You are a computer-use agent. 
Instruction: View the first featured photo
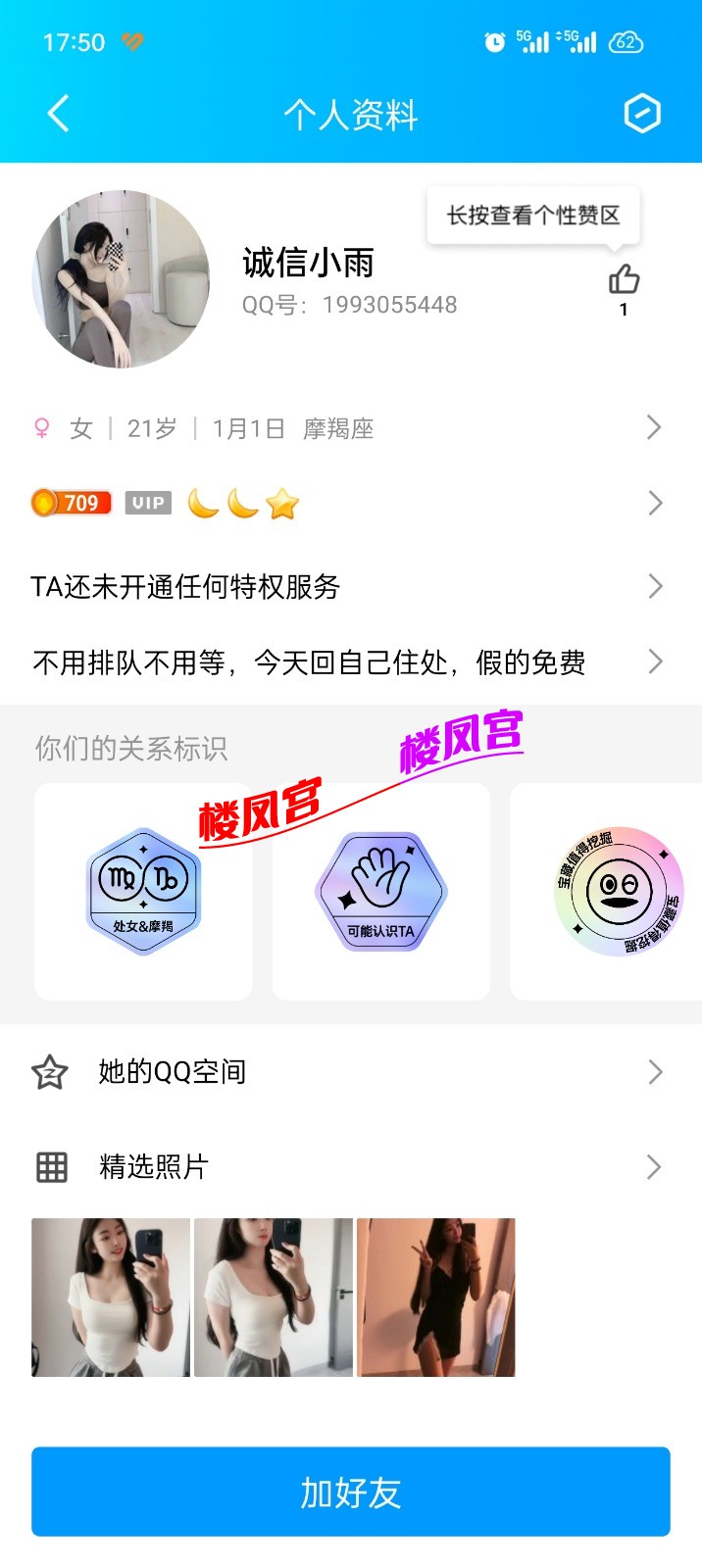point(111,1298)
